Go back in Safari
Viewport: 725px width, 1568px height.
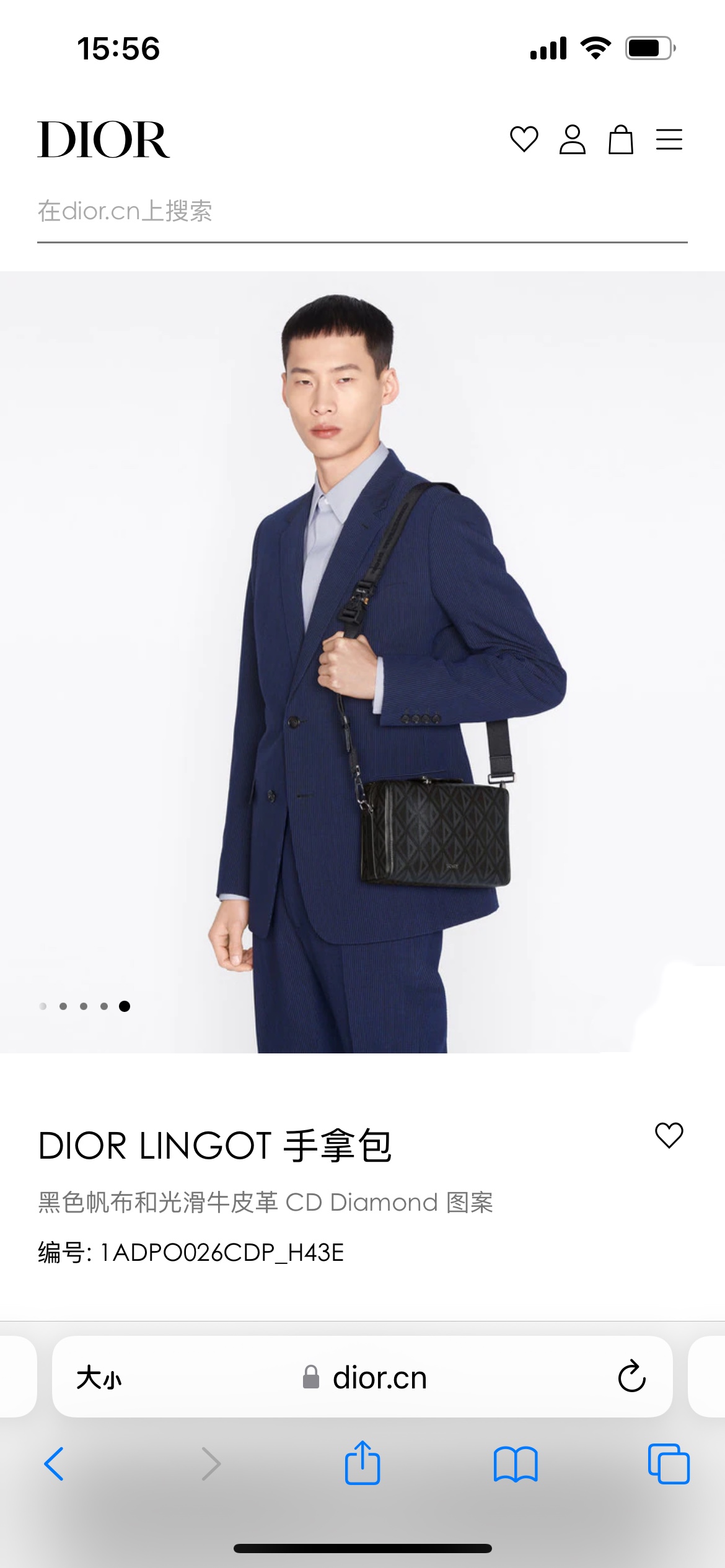point(55,1464)
